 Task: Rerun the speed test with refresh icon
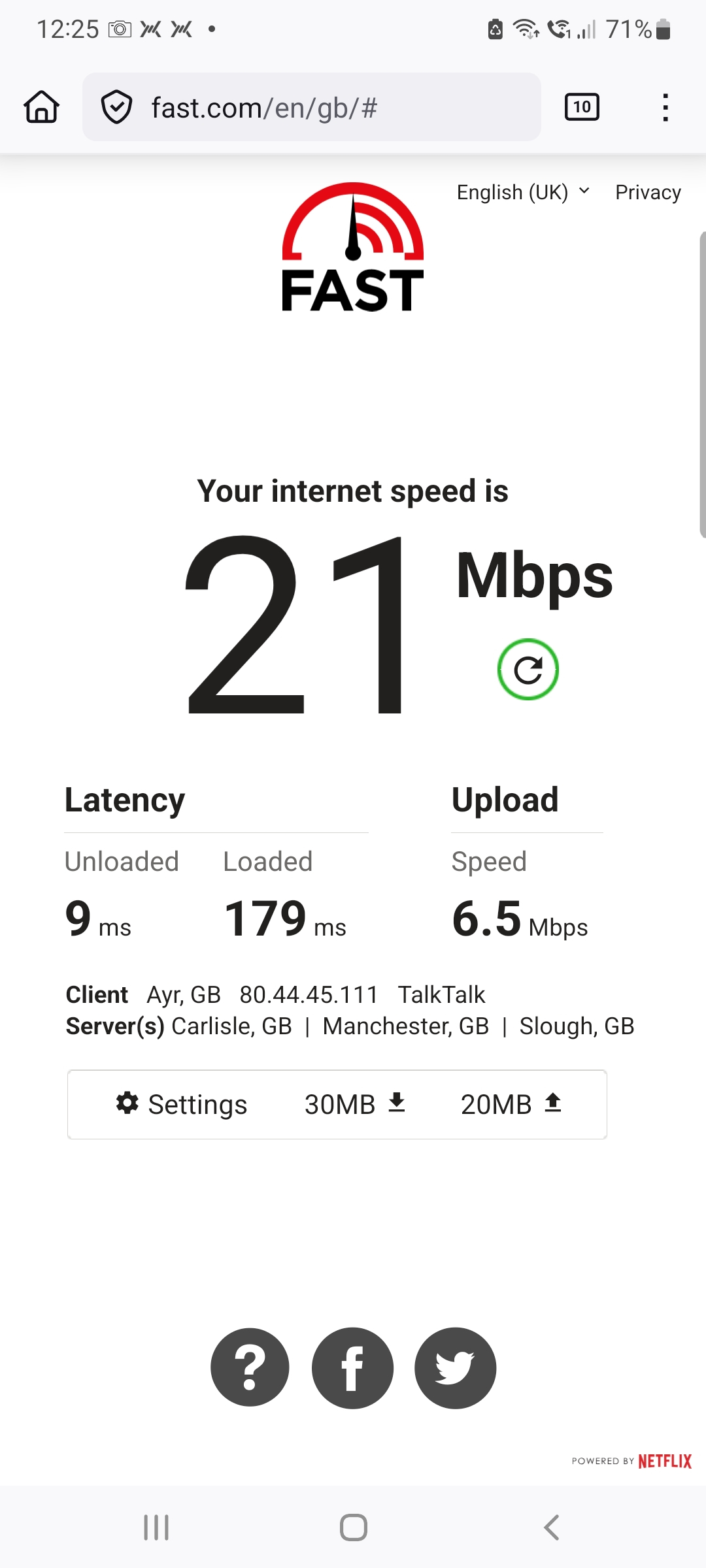[x=528, y=670]
